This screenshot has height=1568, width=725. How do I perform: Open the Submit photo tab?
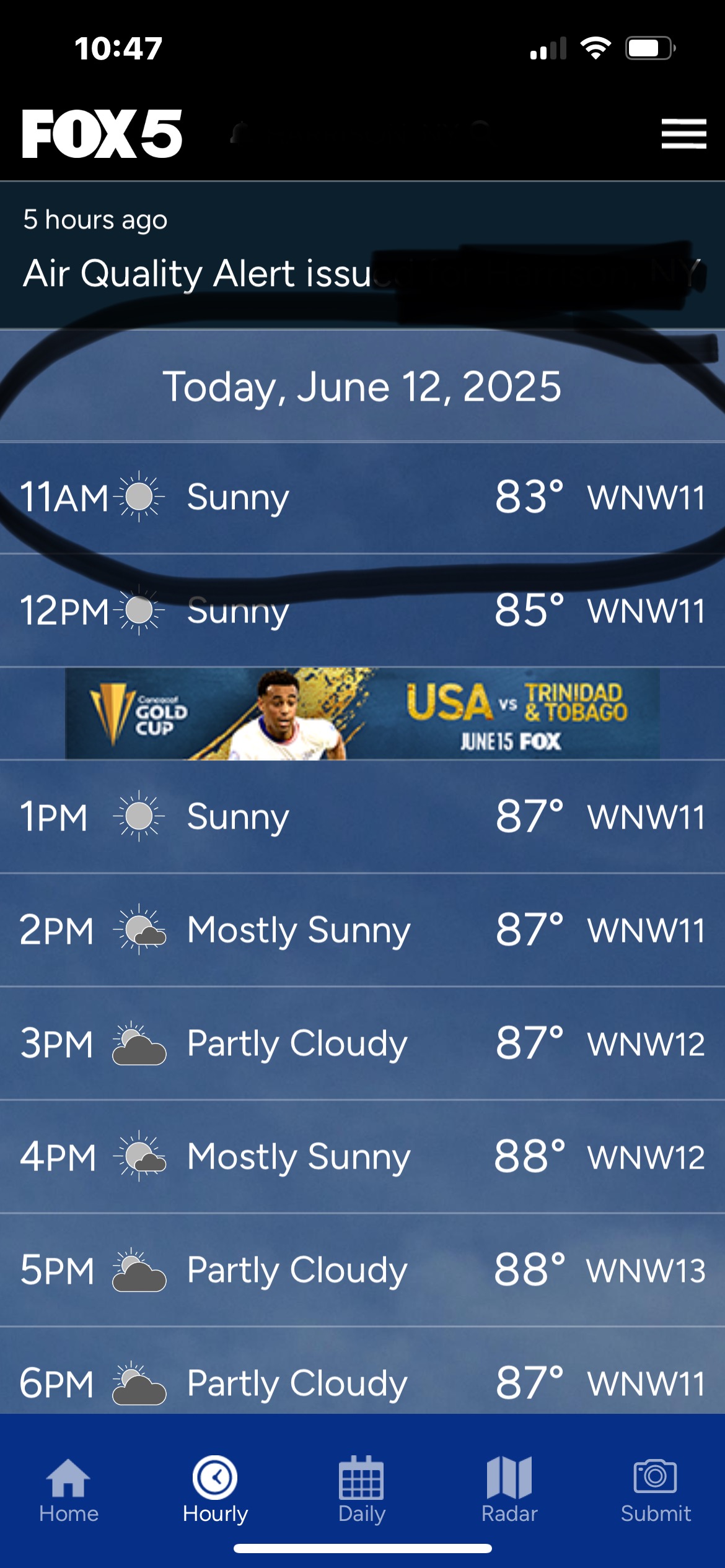click(656, 1490)
